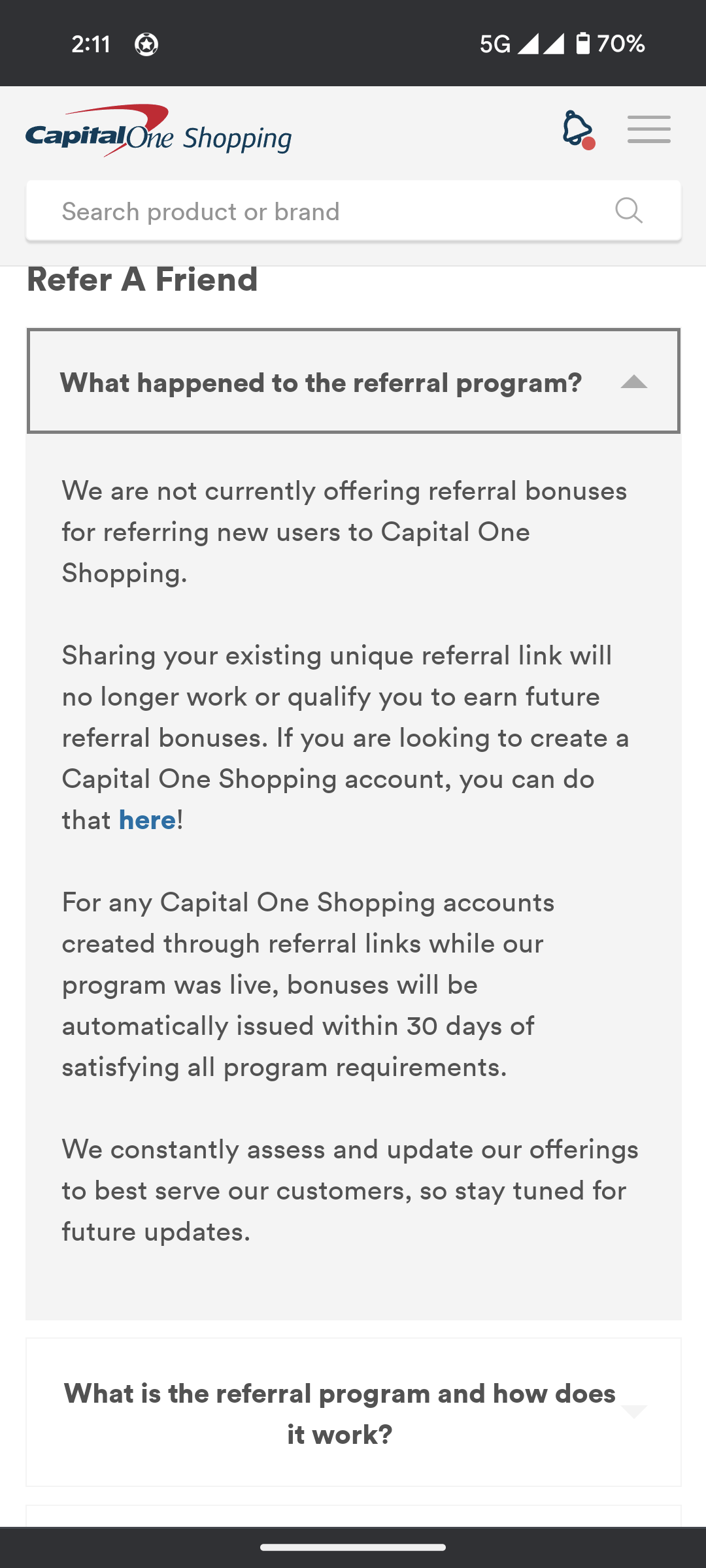
Task: Tap the Capital One Shopping logo
Action: coord(158,131)
